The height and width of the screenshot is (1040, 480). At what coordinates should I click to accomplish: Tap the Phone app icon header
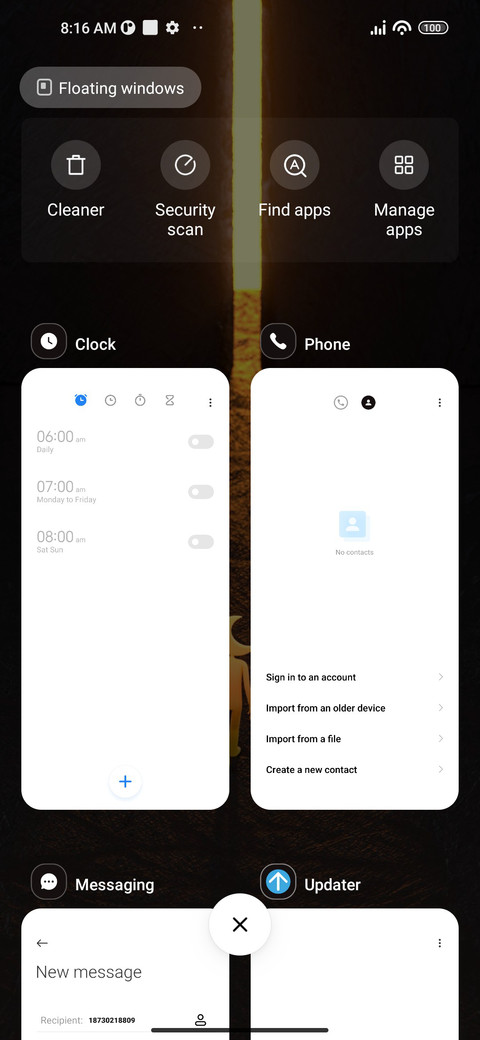pyautogui.click(x=278, y=342)
